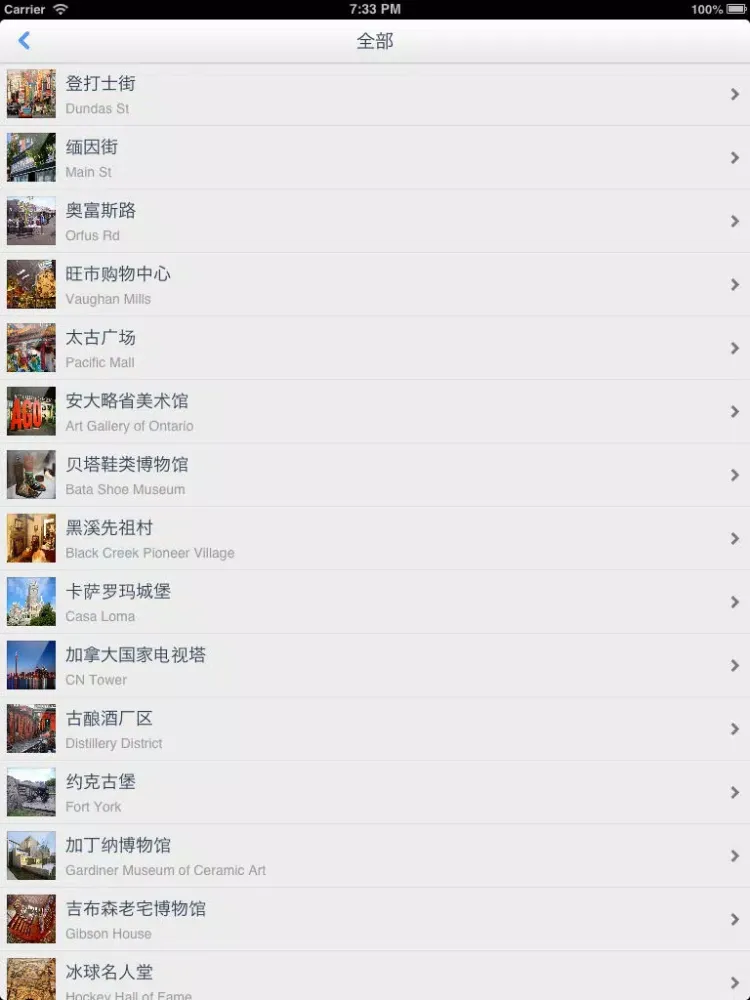Select the Gibson House entry
This screenshot has height=1000, width=750.
375,920
